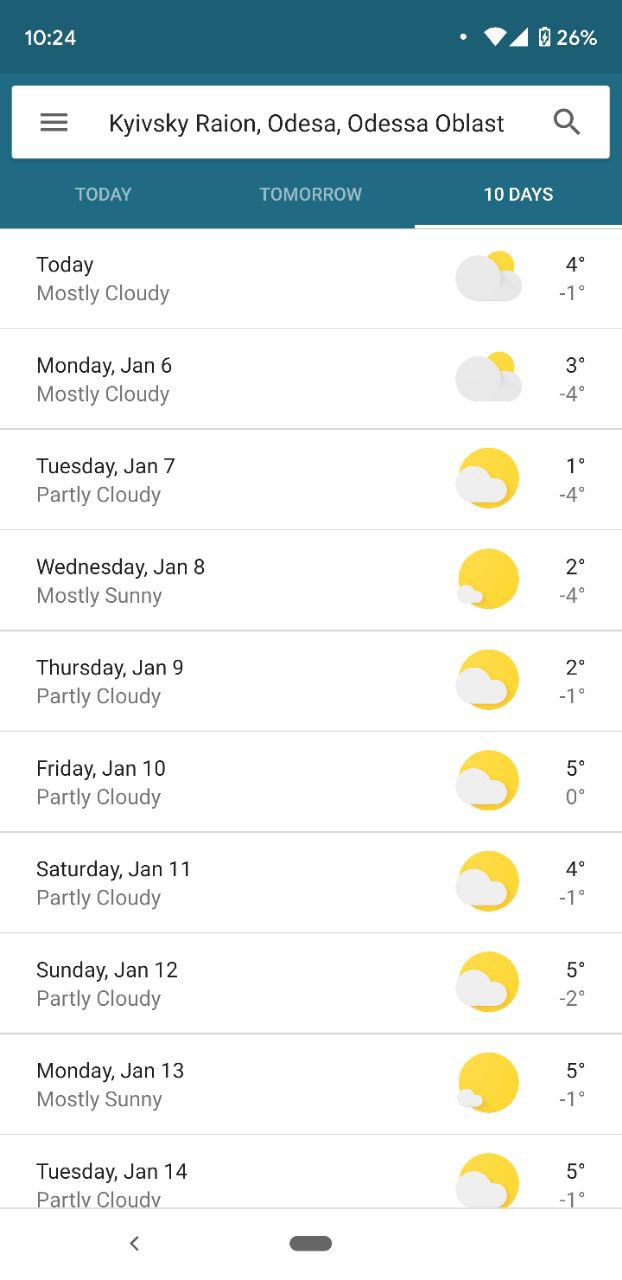Edit the Kyivsky Raion location field
Screen dimensions: 622x1280
click(x=307, y=123)
